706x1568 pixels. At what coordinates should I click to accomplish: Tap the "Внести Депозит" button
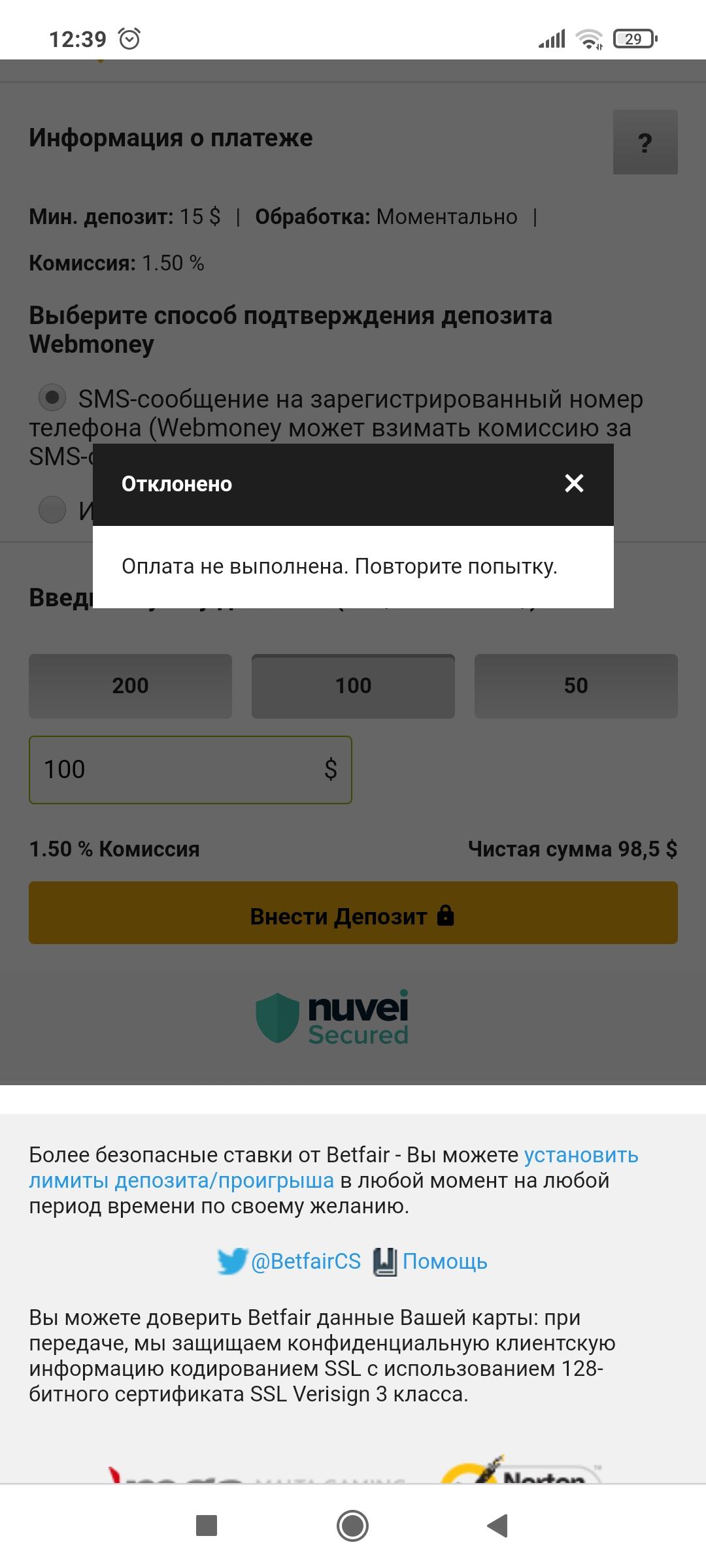pyautogui.click(x=353, y=913)
